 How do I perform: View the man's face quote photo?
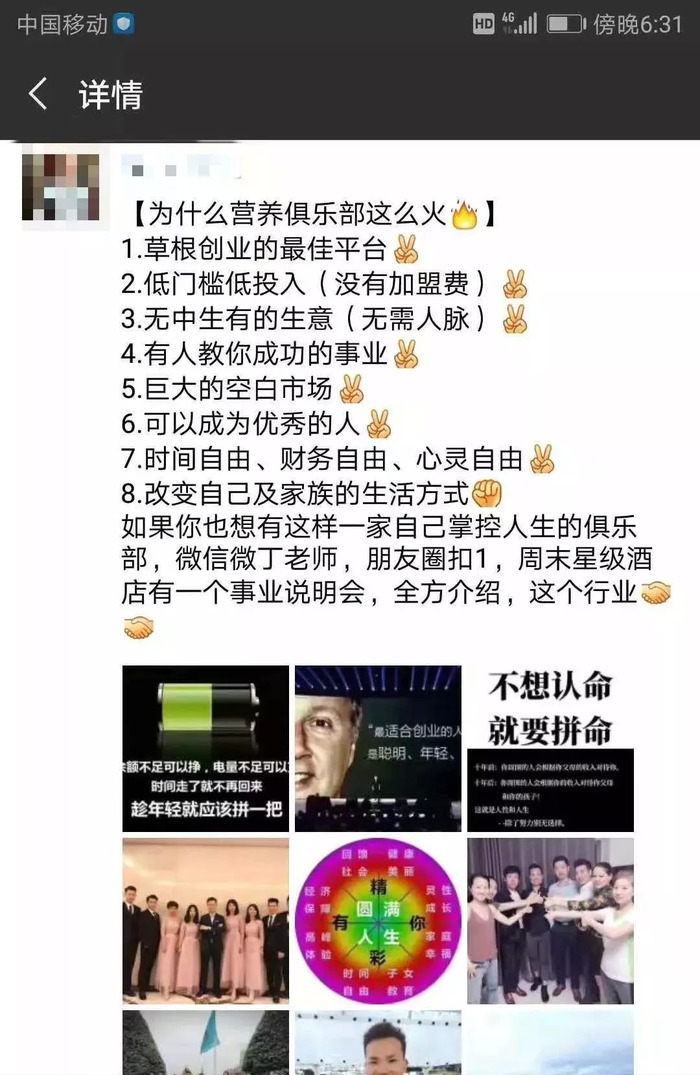(x=377, y=748)
